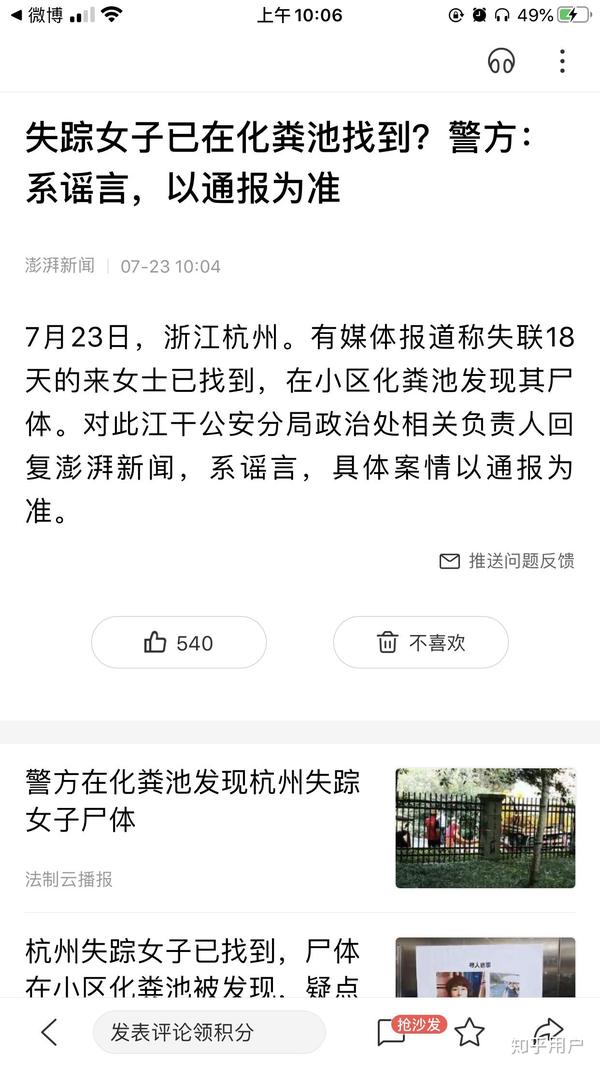Tap 推送问题反馈 feedback link
Screen dimensions: 600x1067
[507, 560]
